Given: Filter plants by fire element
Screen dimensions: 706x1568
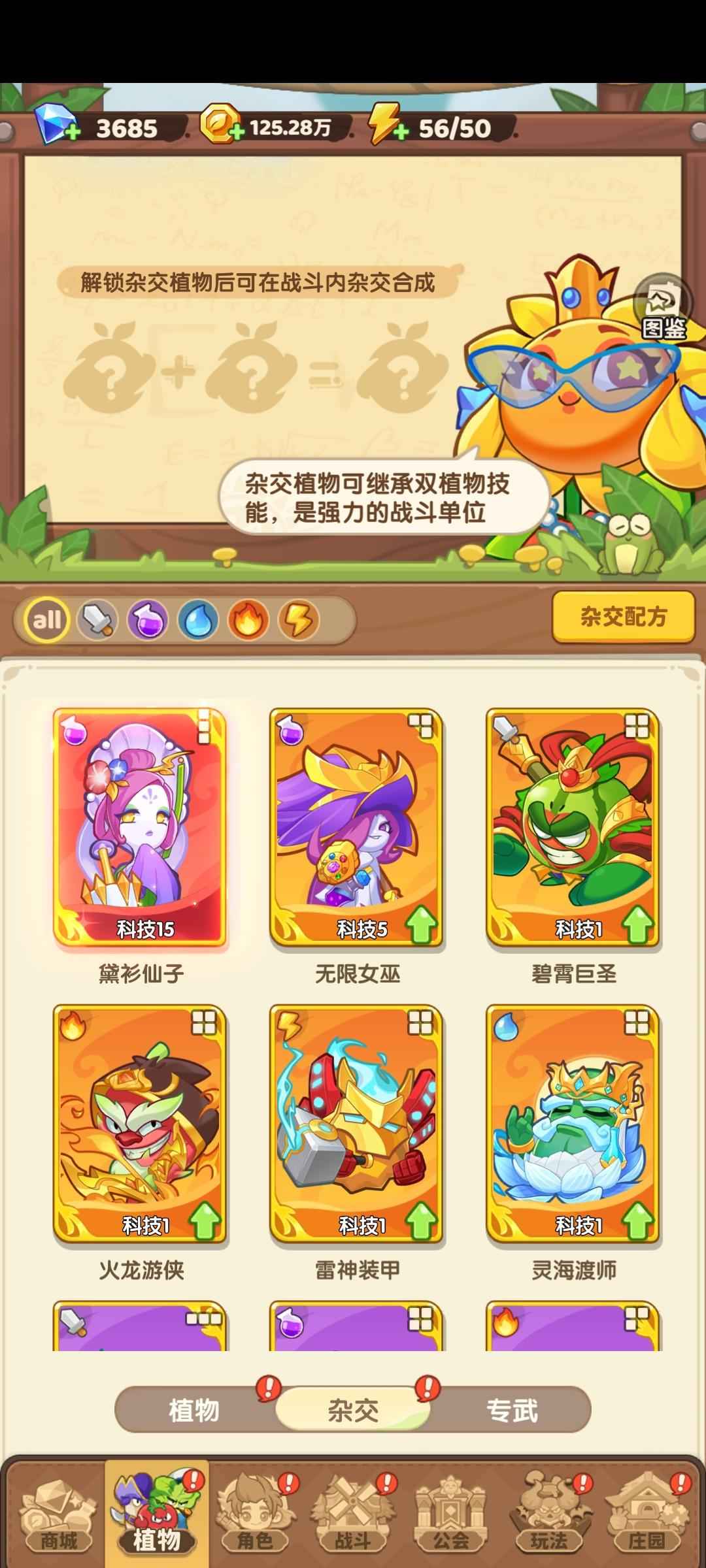Looking at the screenshot, I should (248, 619).
